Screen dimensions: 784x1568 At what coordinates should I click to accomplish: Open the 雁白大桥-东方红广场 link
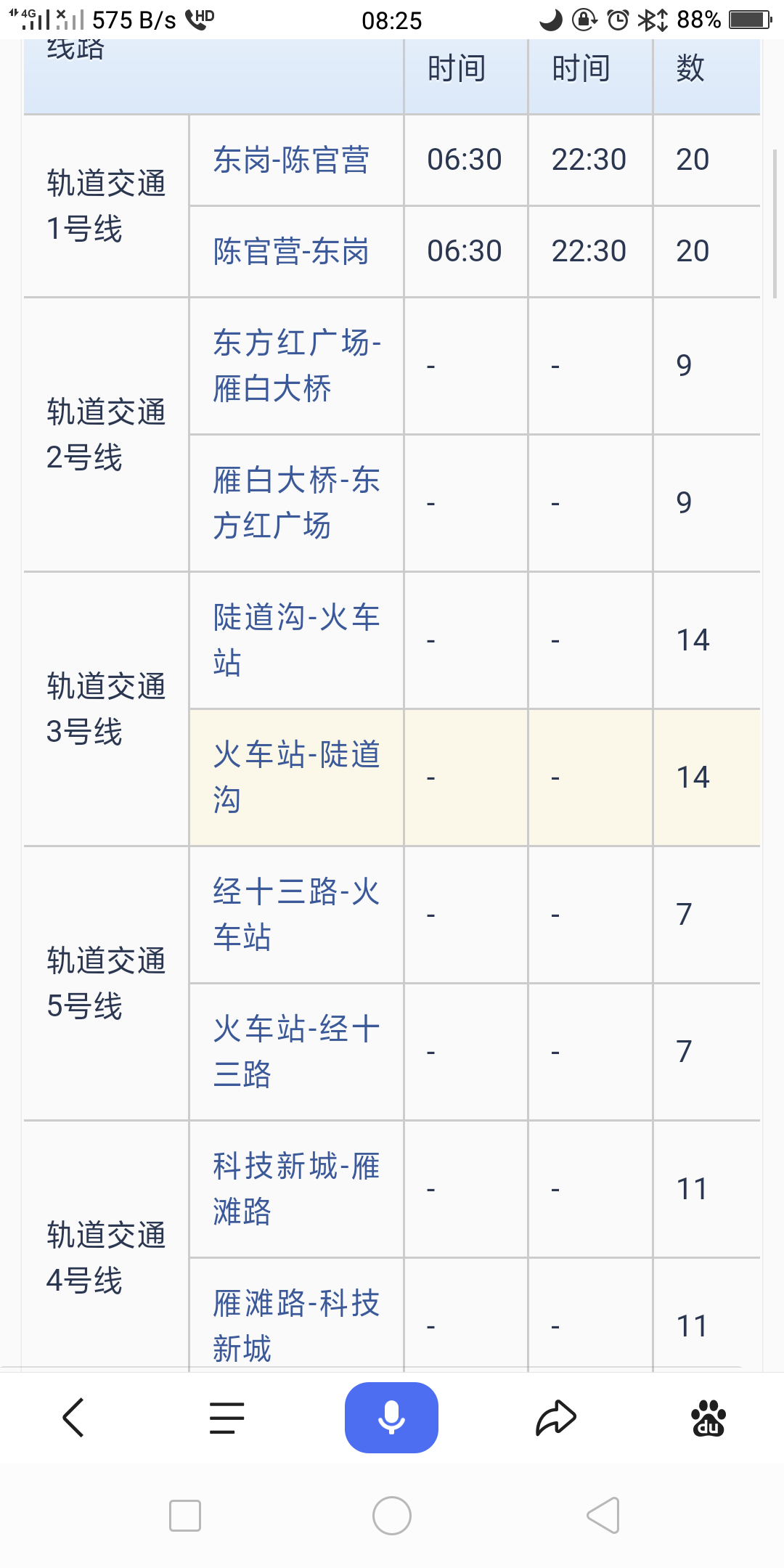tap(296, 502)
